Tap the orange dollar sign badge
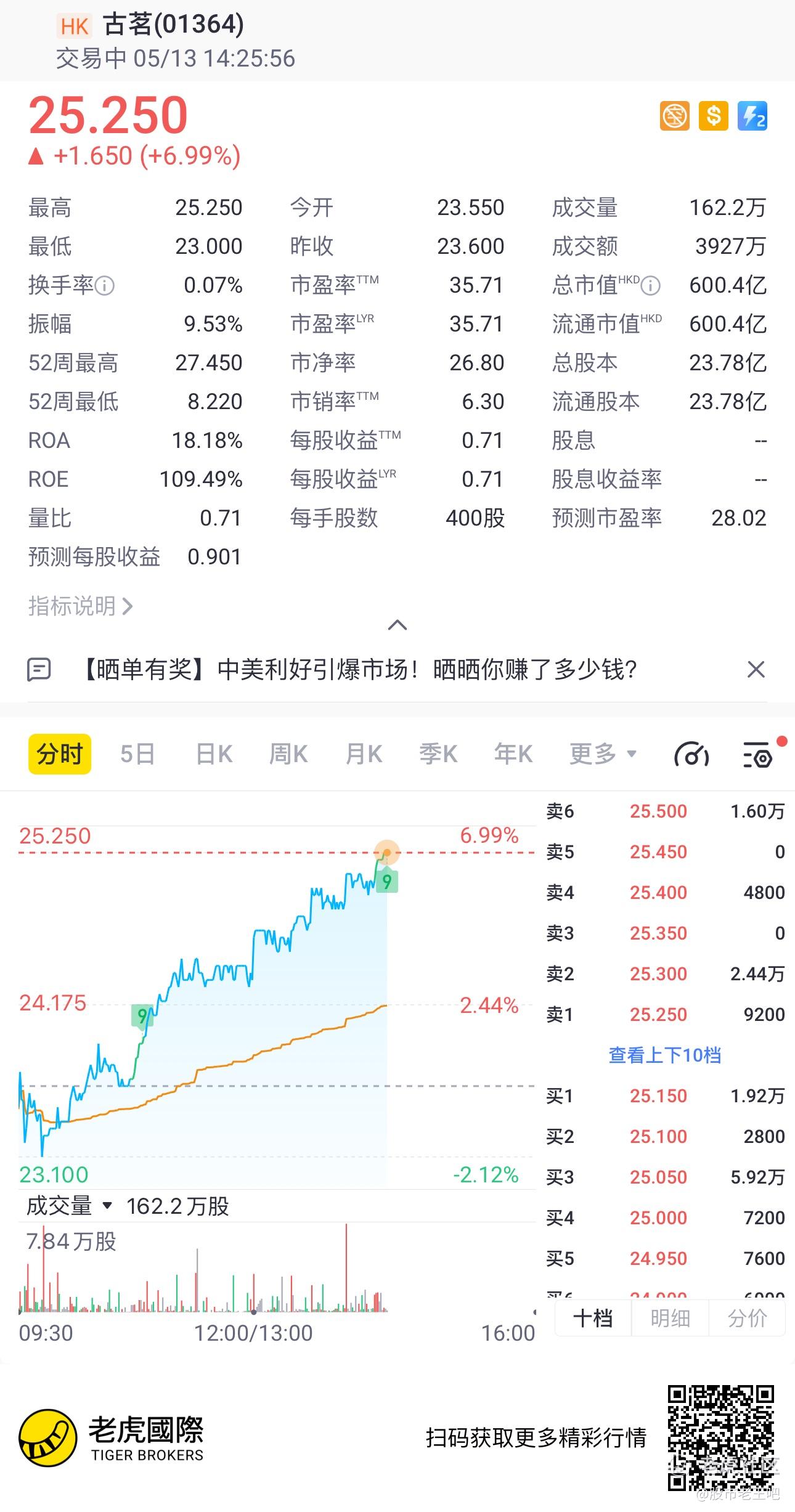 (714, 116)
